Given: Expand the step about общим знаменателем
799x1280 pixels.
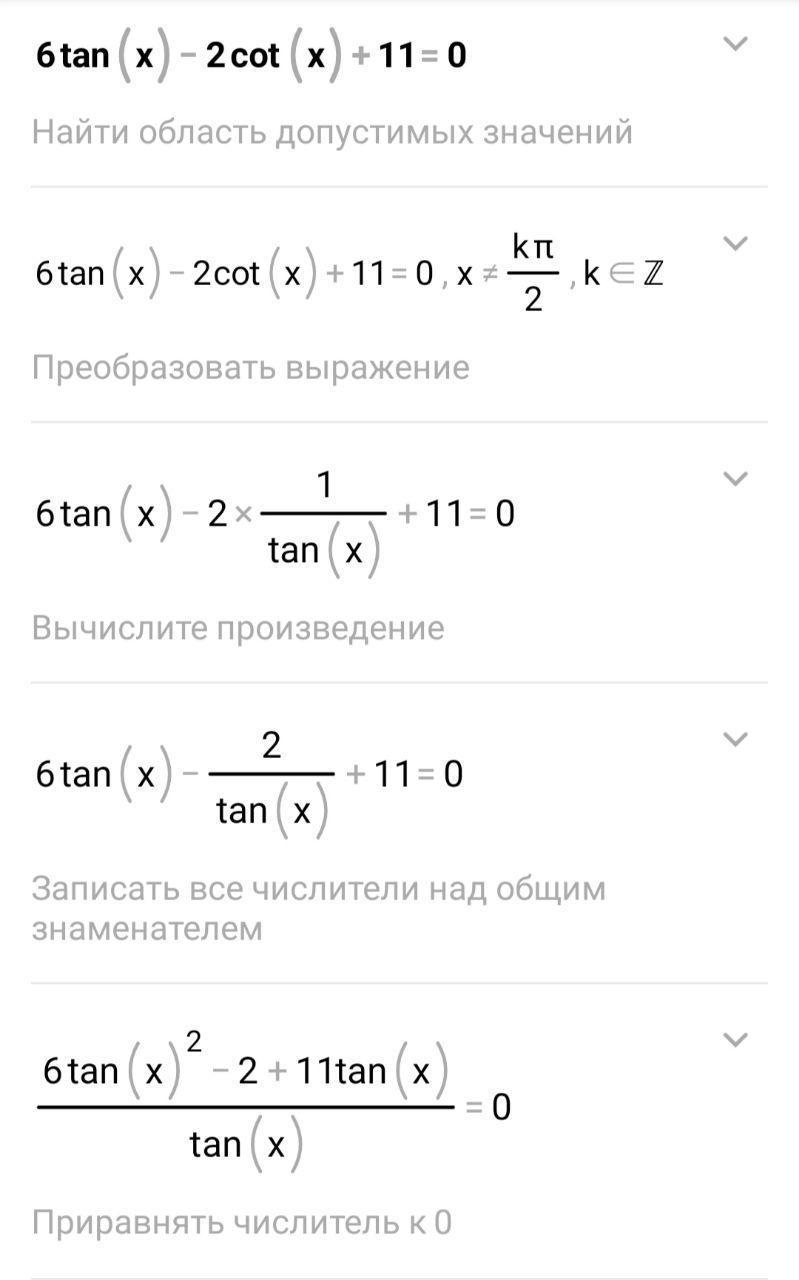Looking at the screenshot, I should (735, 740).
